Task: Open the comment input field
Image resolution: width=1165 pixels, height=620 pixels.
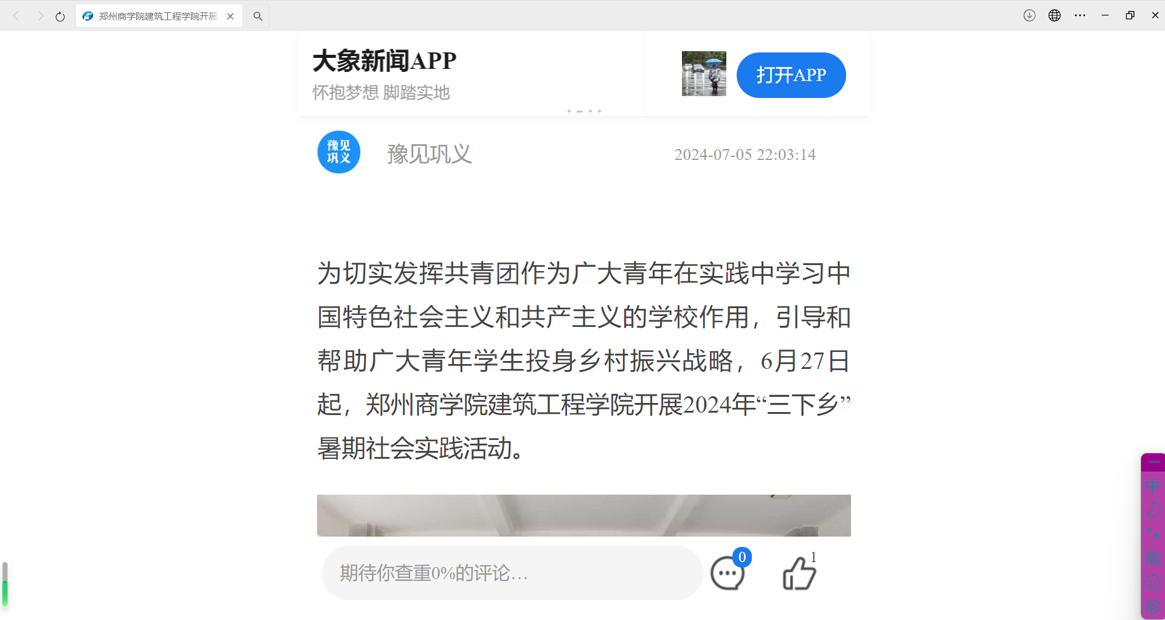Action: (x=511, y=573)
